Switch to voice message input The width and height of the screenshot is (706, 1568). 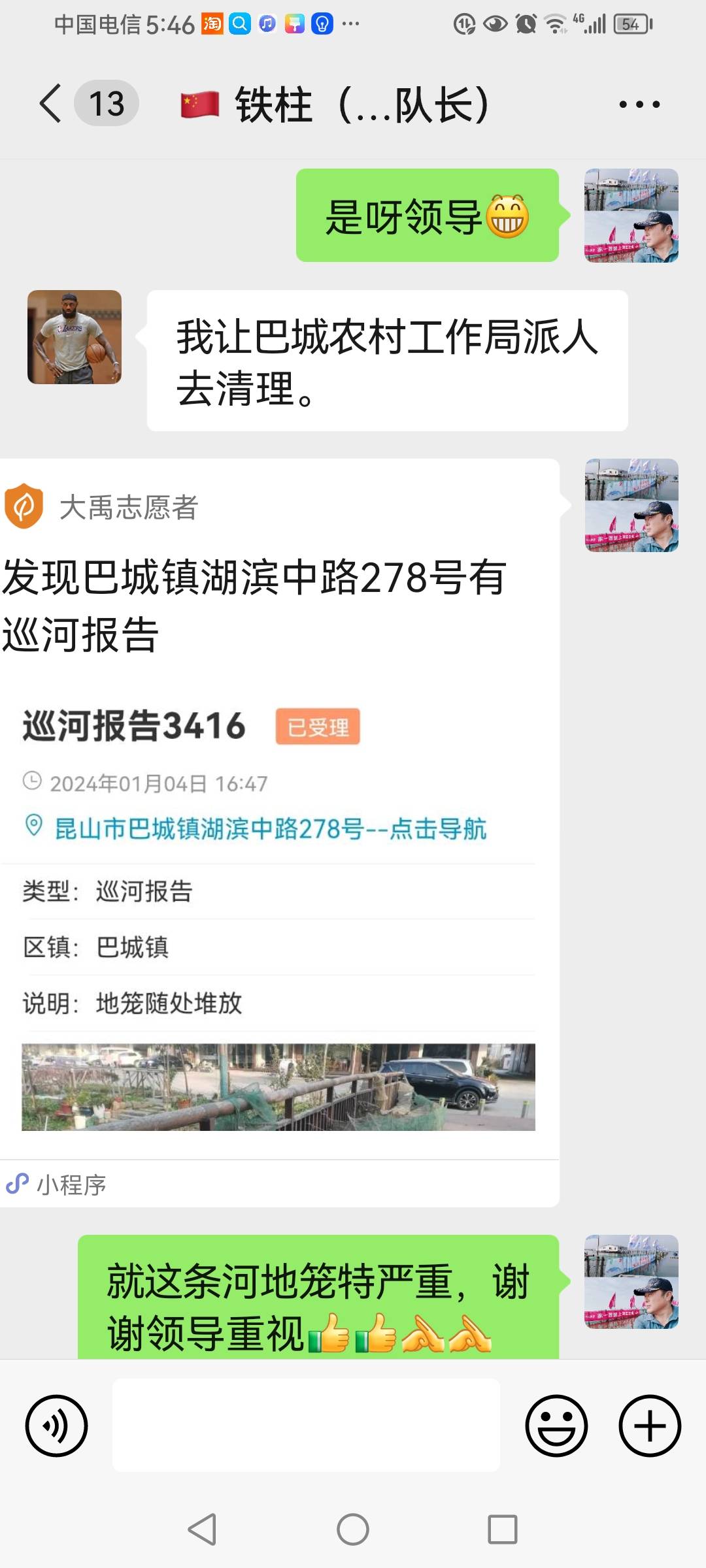56,1426
